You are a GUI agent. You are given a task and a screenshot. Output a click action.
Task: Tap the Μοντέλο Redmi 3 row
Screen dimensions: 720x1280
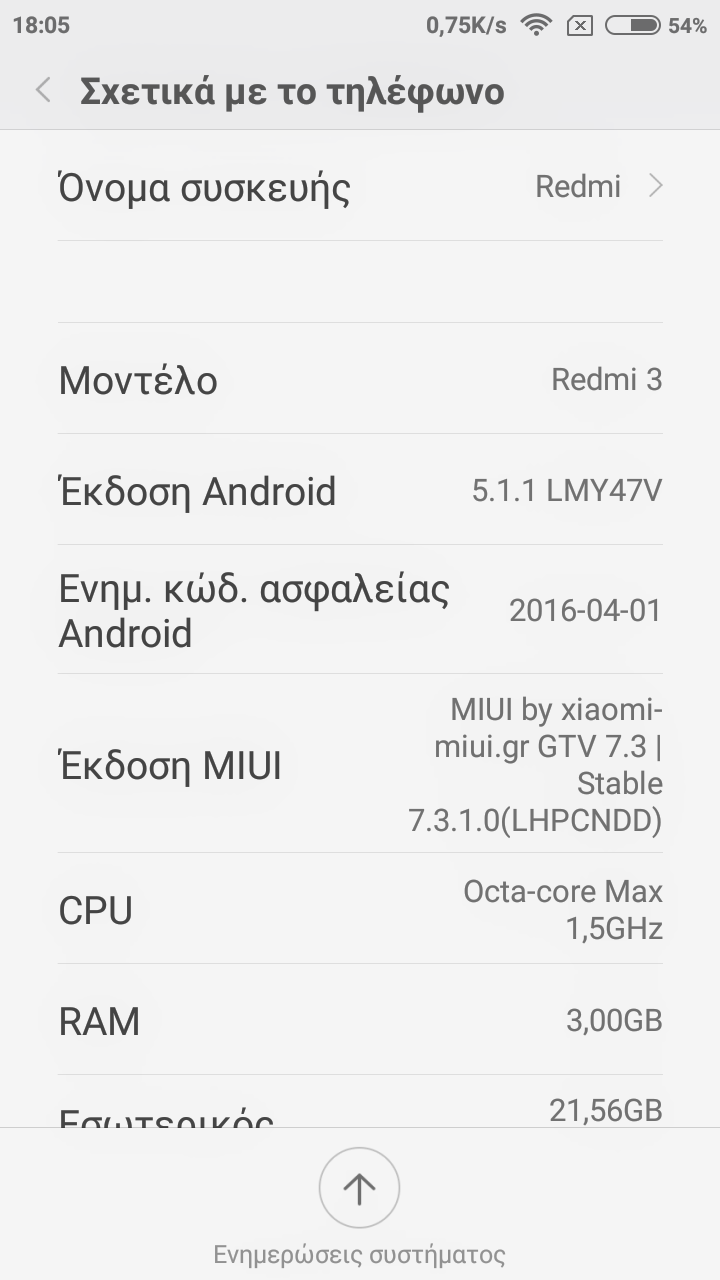tap(360, 380)
